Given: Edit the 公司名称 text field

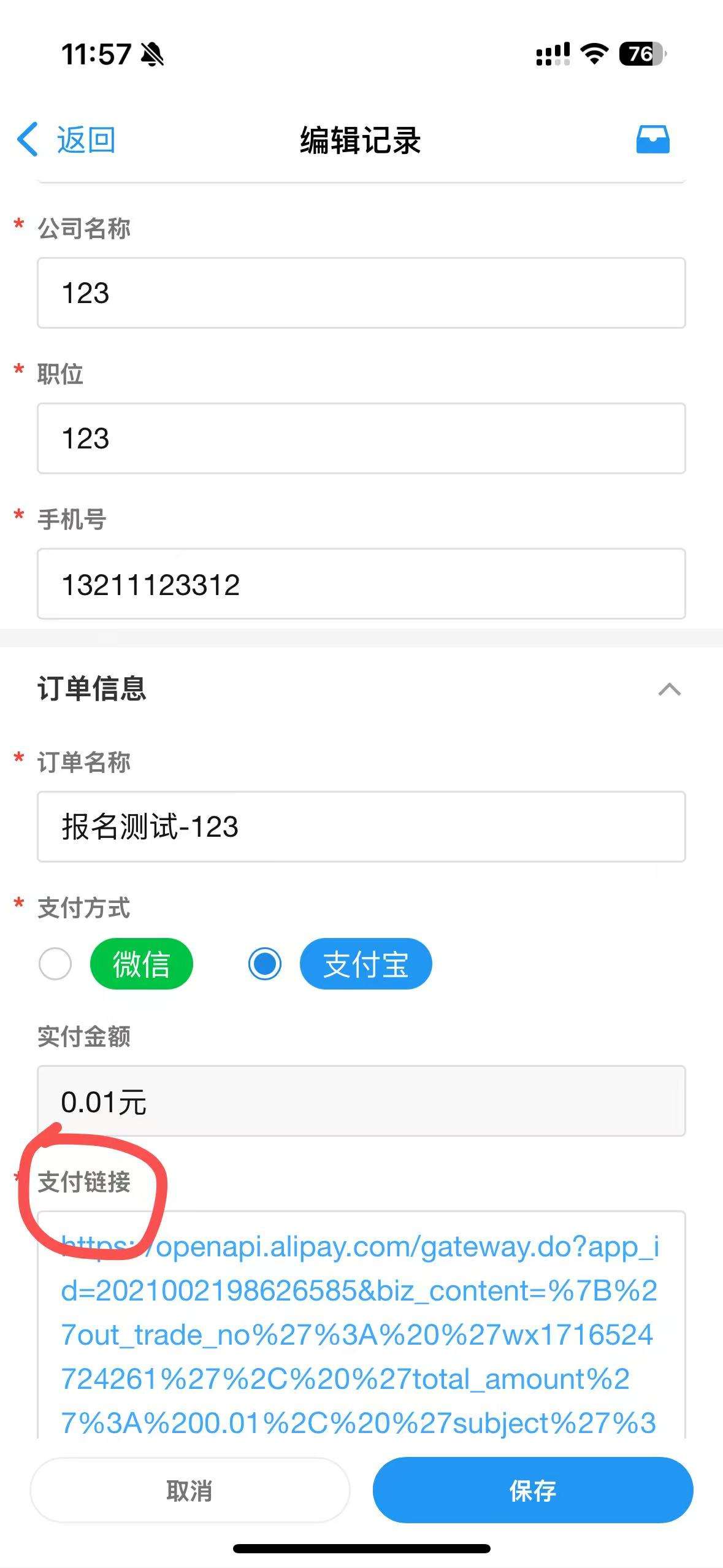Looking at the screenshot, I should point(361,293).
